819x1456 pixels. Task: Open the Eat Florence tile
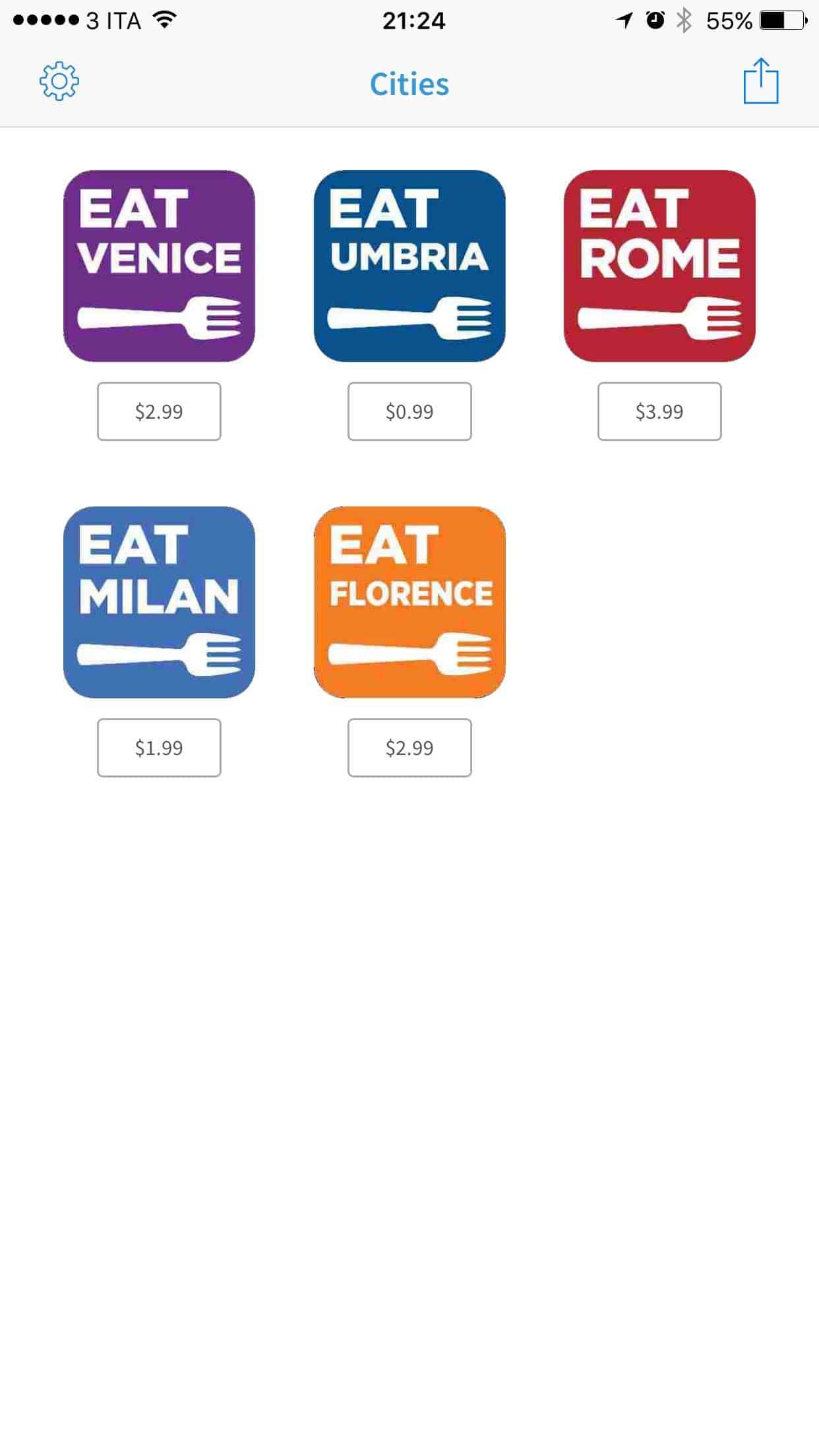(x=409, y=602)
